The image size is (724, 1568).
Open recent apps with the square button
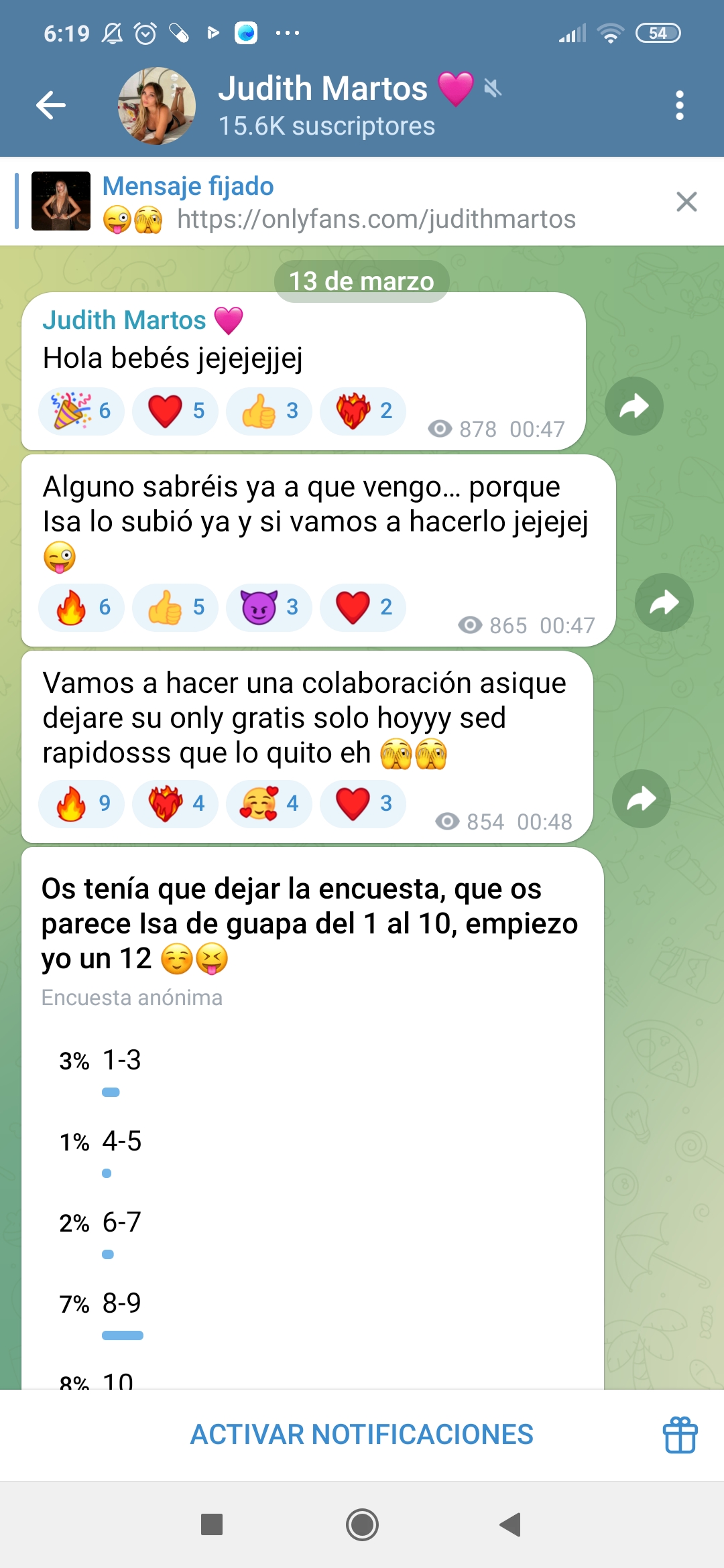(212, 1524)
